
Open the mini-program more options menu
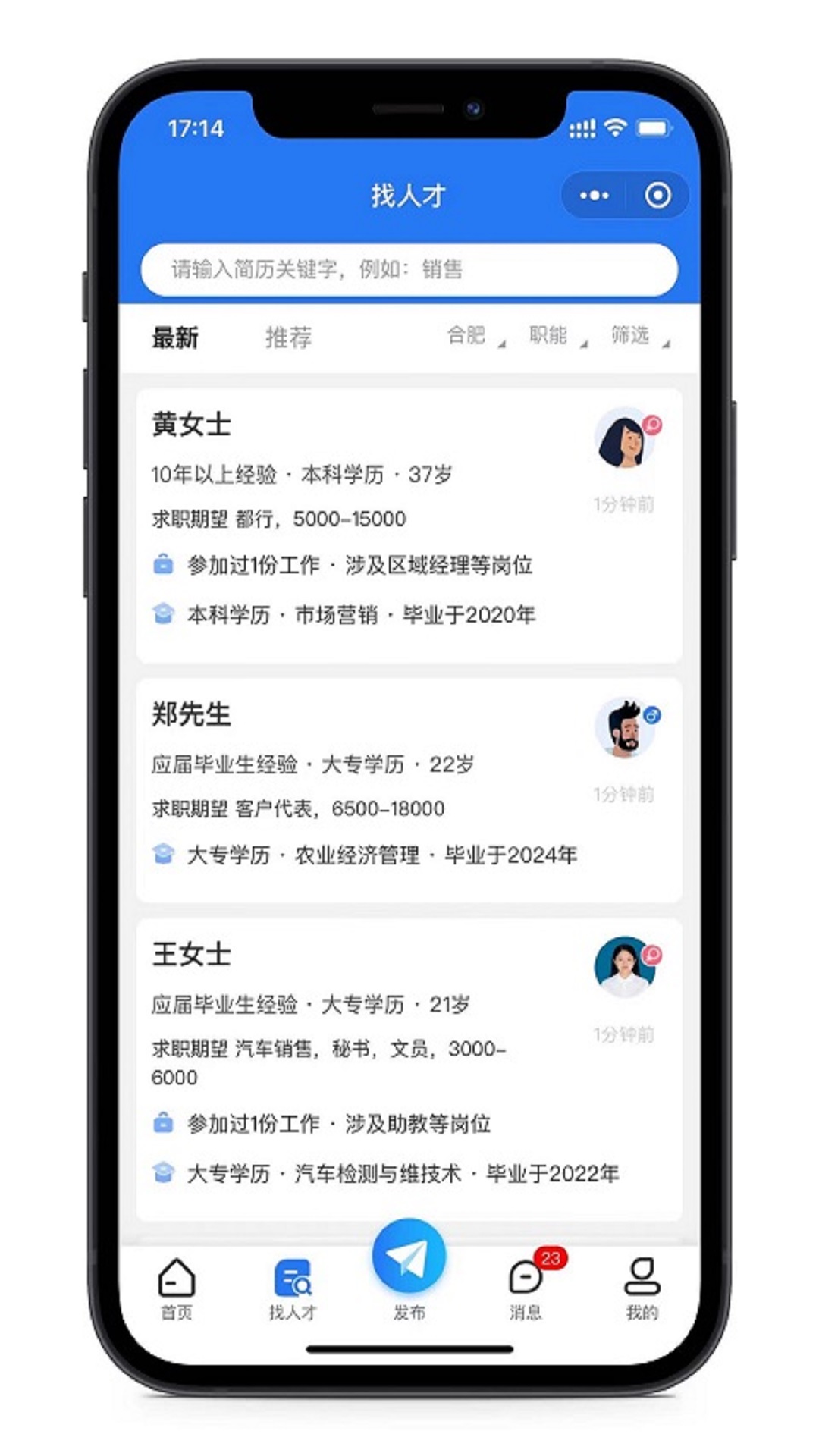click(x=594, y=196)
